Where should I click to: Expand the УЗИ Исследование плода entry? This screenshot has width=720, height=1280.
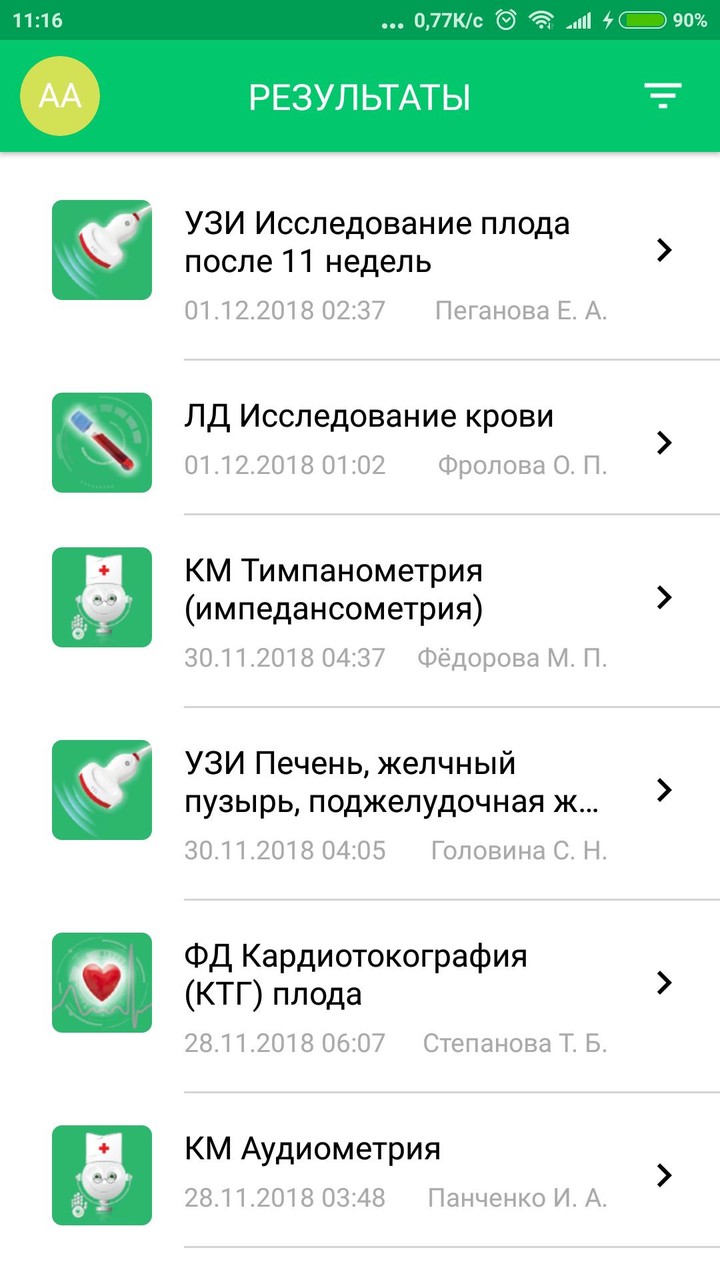(x=663, y=250)
